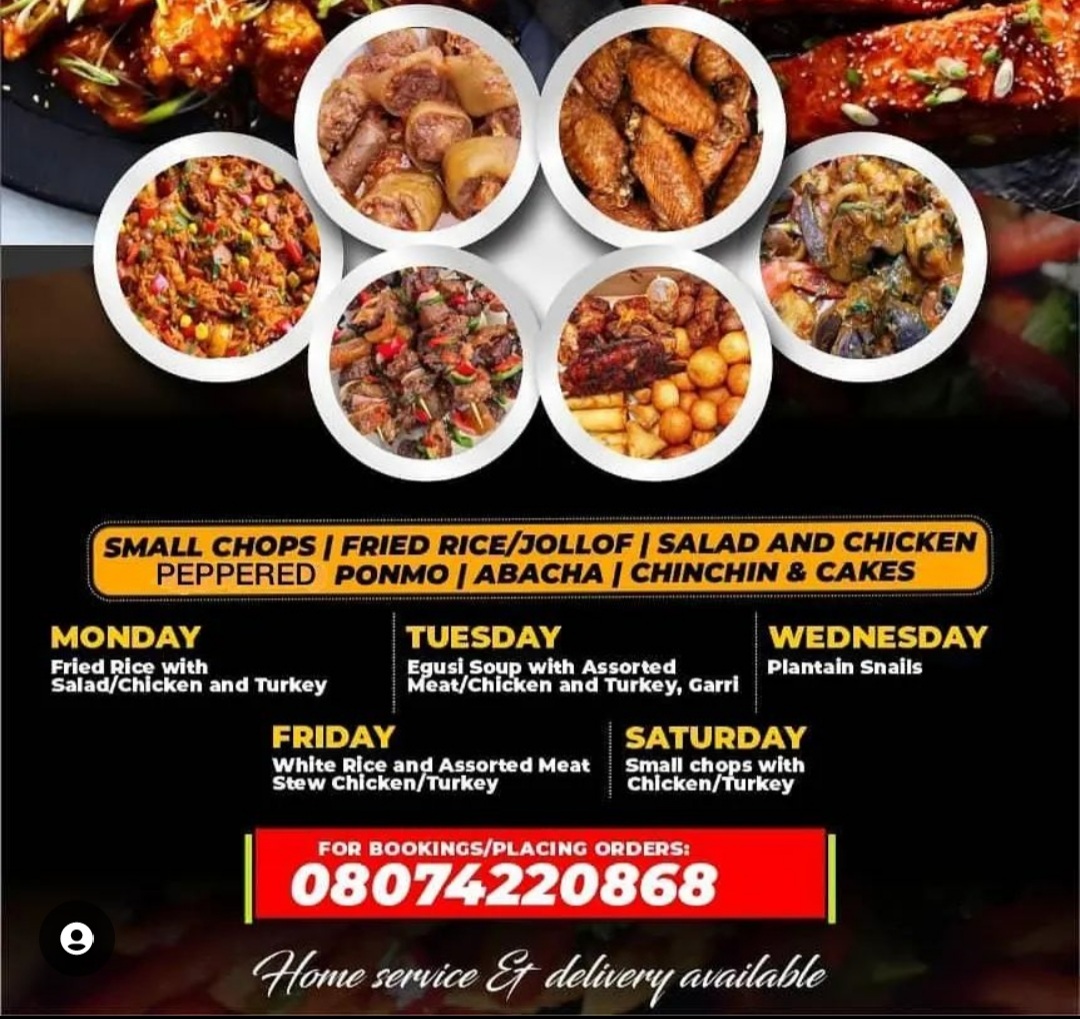Show the accounts tagged in this photo
The height and width of the screenshot is (1019, 1080).
click(x=77, y=938)
